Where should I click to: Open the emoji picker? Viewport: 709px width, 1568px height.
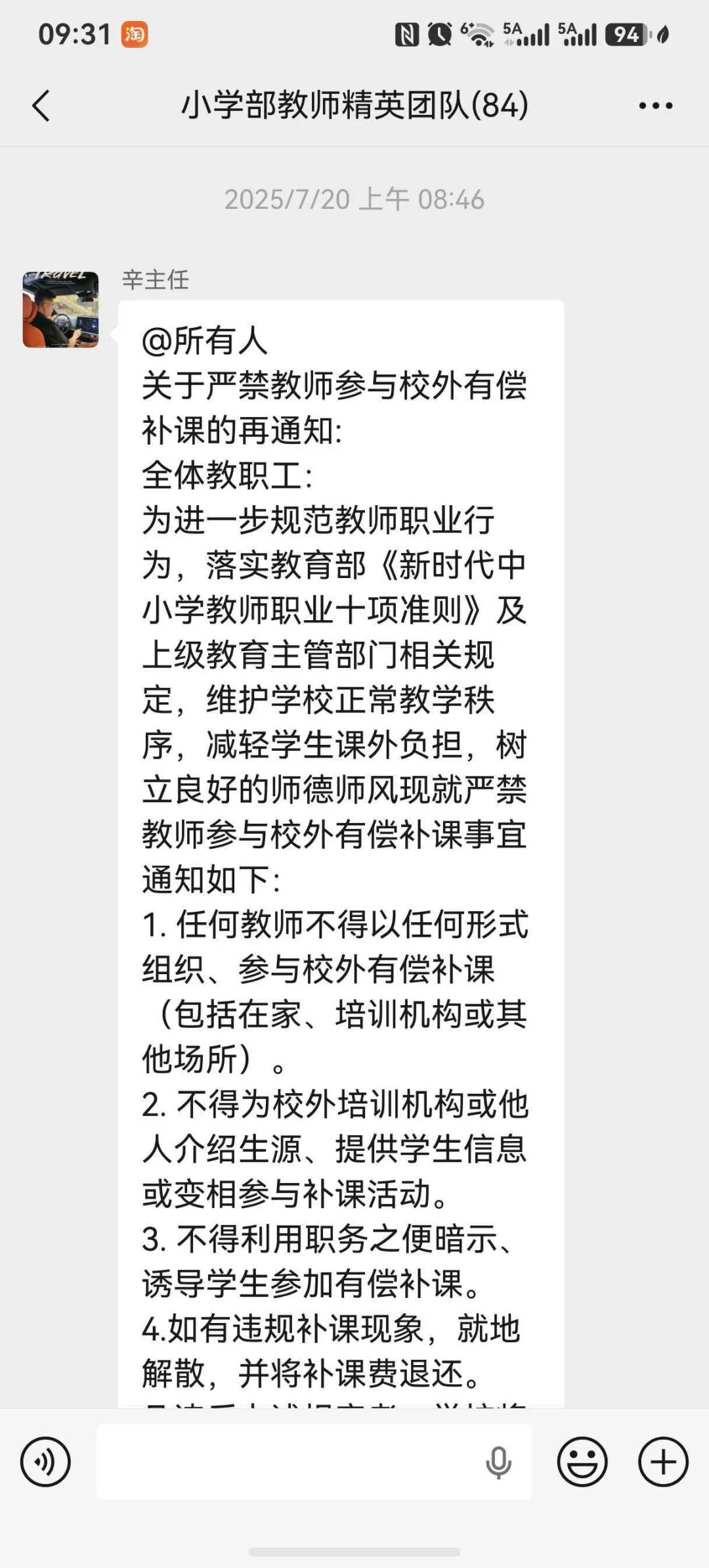pyautogui.click(x=582, y=1462)
